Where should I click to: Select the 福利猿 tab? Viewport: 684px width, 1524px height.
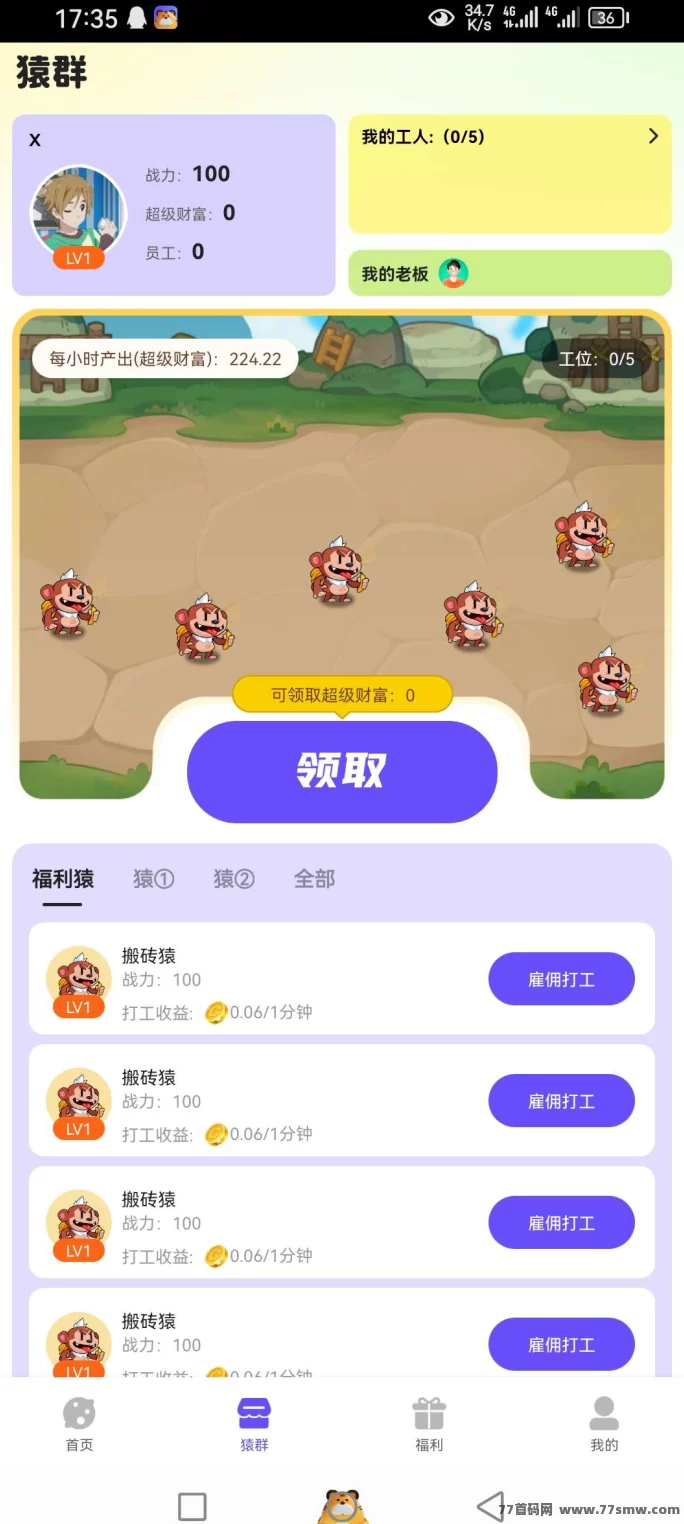coord(63,879)
